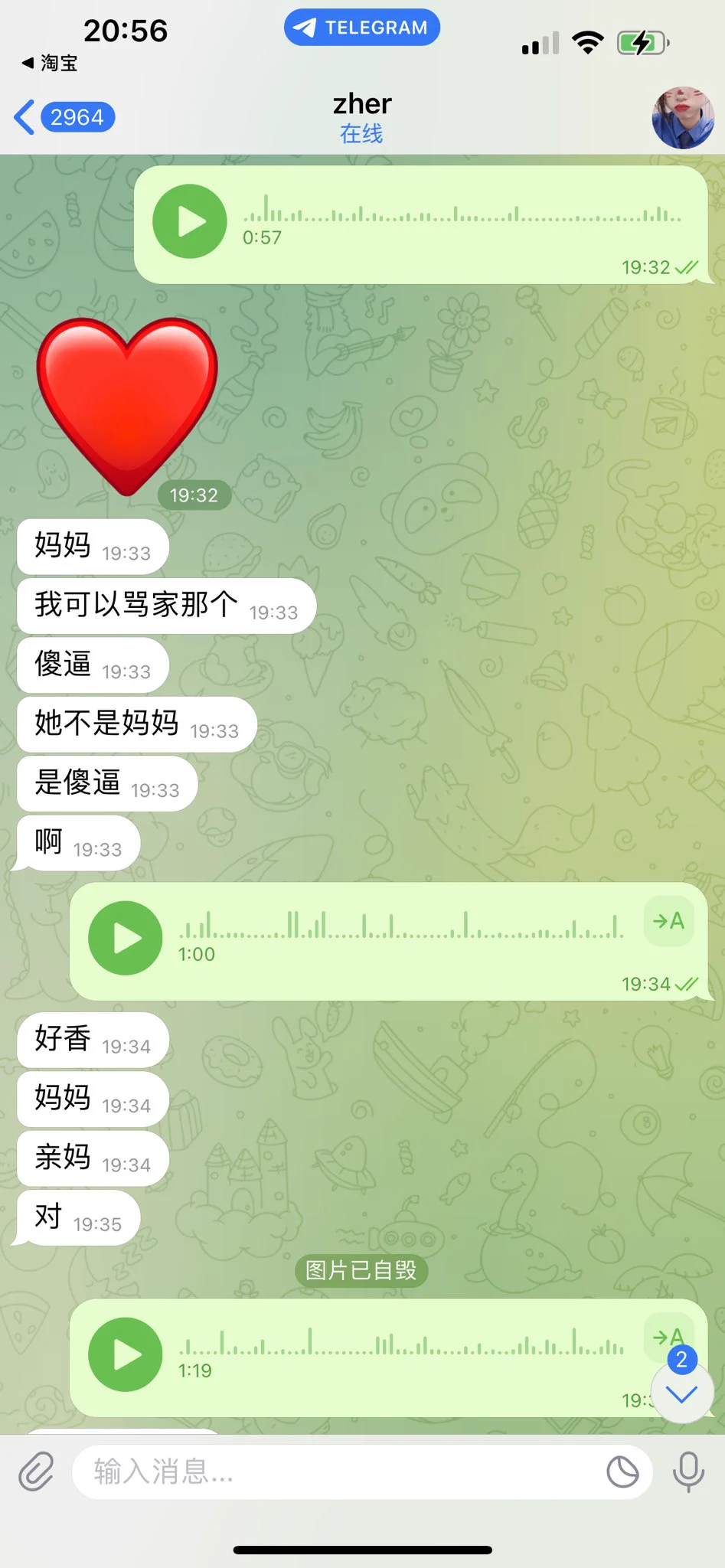Open zher's profile avatar
725x1568 pixels.
point(682,117)
